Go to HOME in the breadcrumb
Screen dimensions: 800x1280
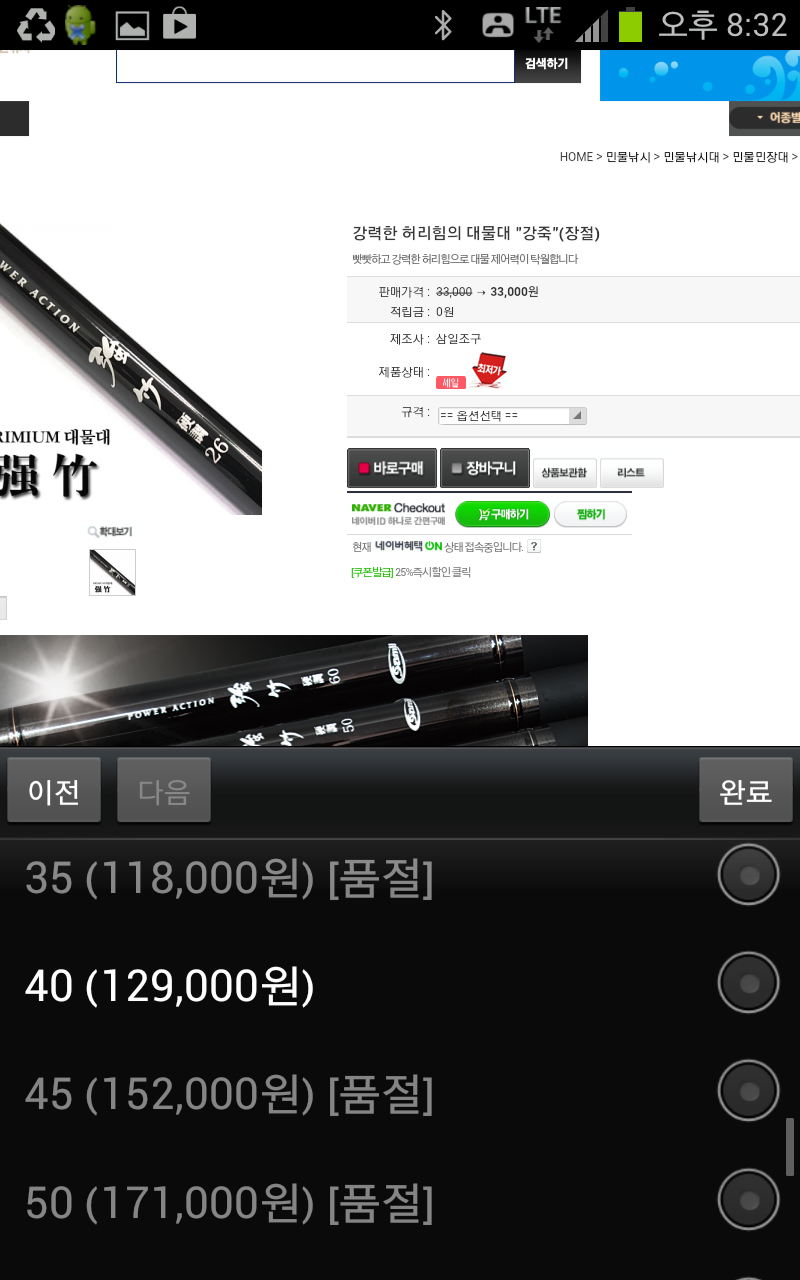pyautogui.click(x=576, y=157)
